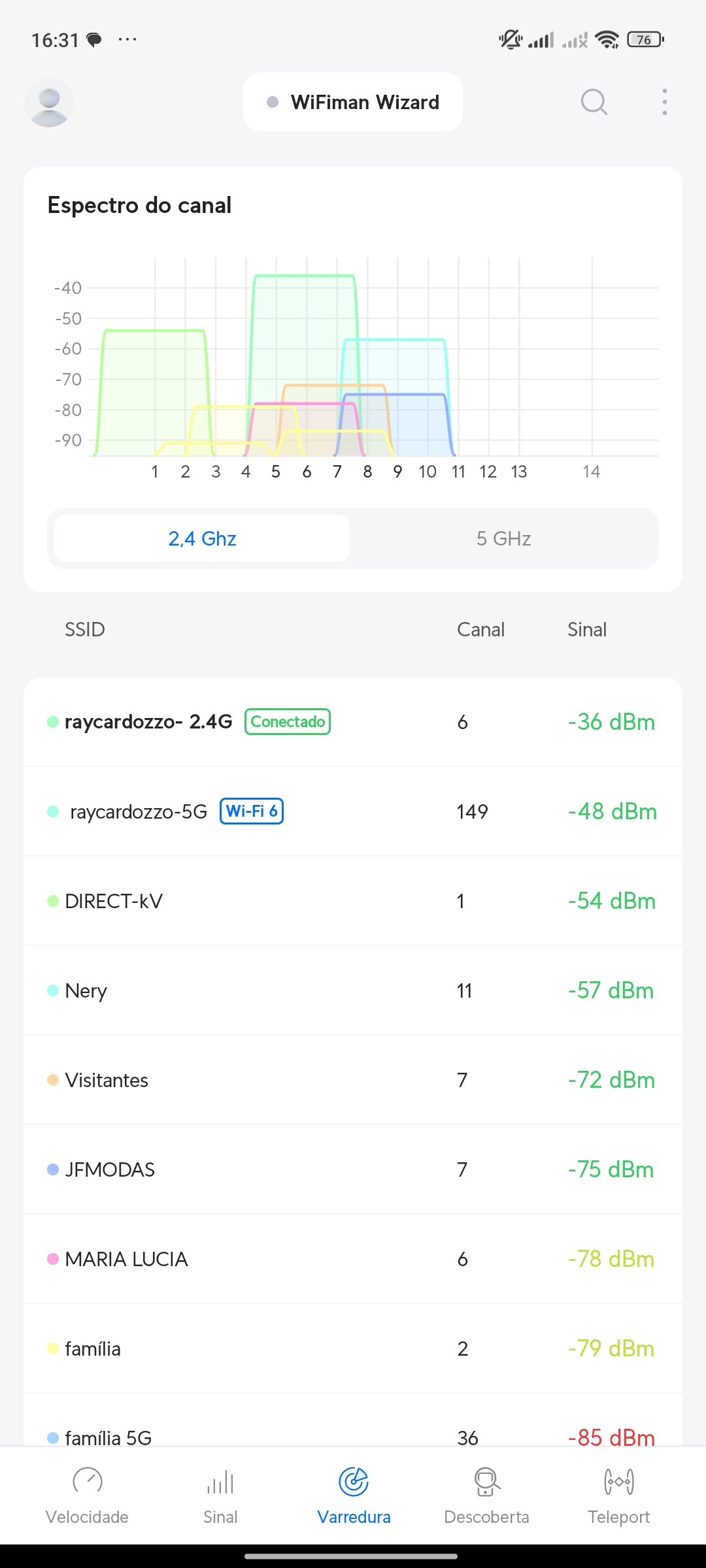Open the search icon
This screenshot has width=706, height=1568.
(x=594, y=103)
